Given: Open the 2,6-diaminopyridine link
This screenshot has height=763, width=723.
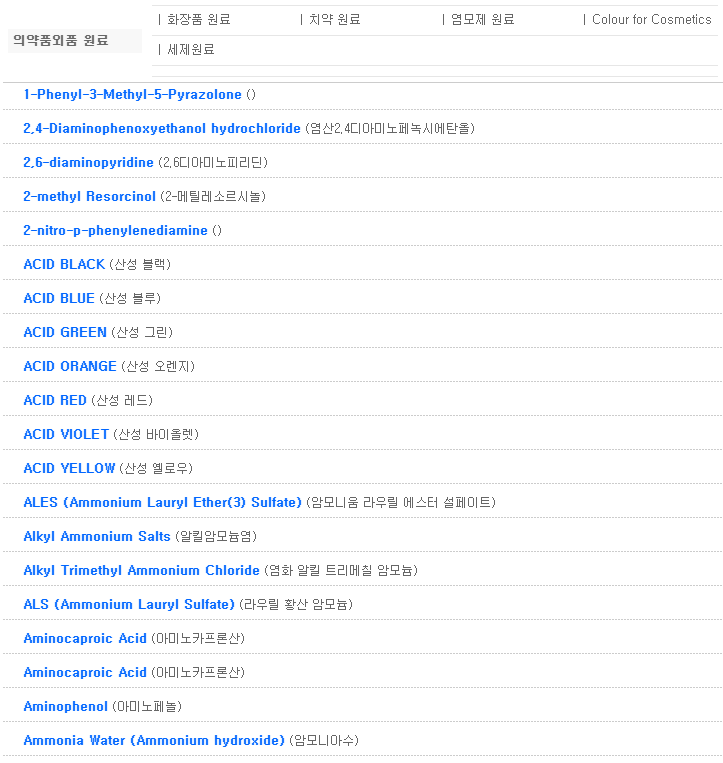Looking at the screenshot, I should tap(89, 162).
